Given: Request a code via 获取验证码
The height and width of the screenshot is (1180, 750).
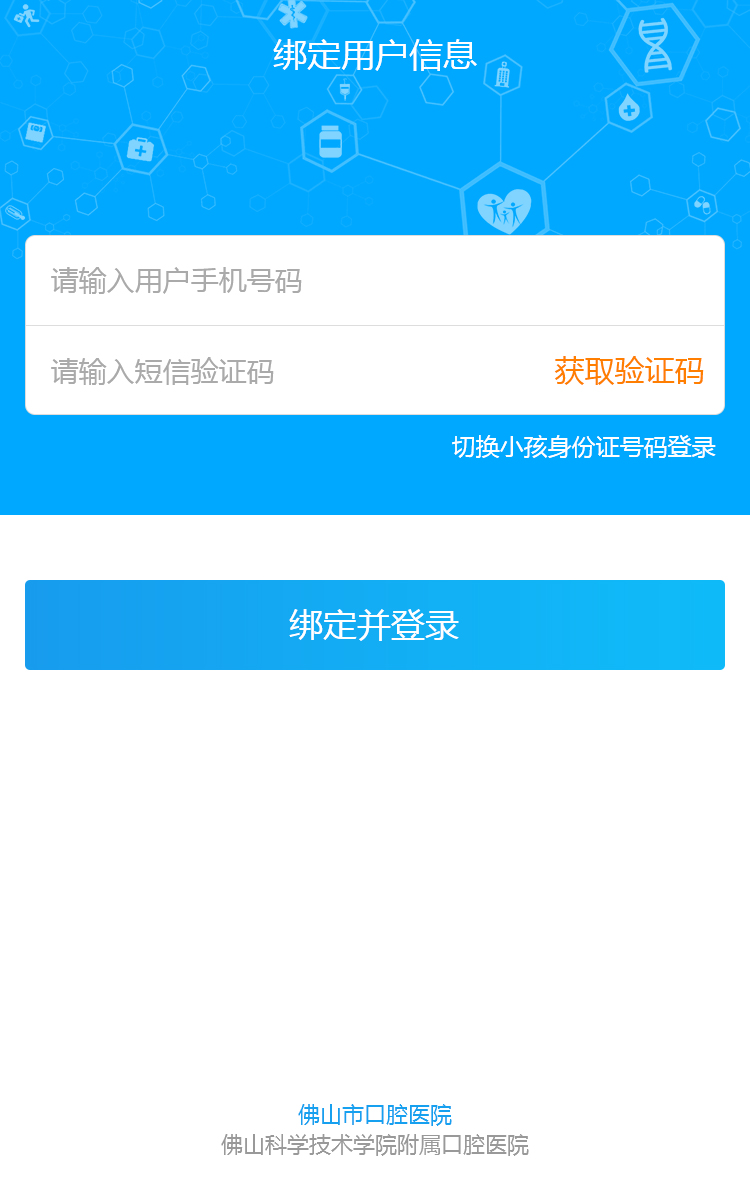Looking at the screenshot, I should coord(628,371).
